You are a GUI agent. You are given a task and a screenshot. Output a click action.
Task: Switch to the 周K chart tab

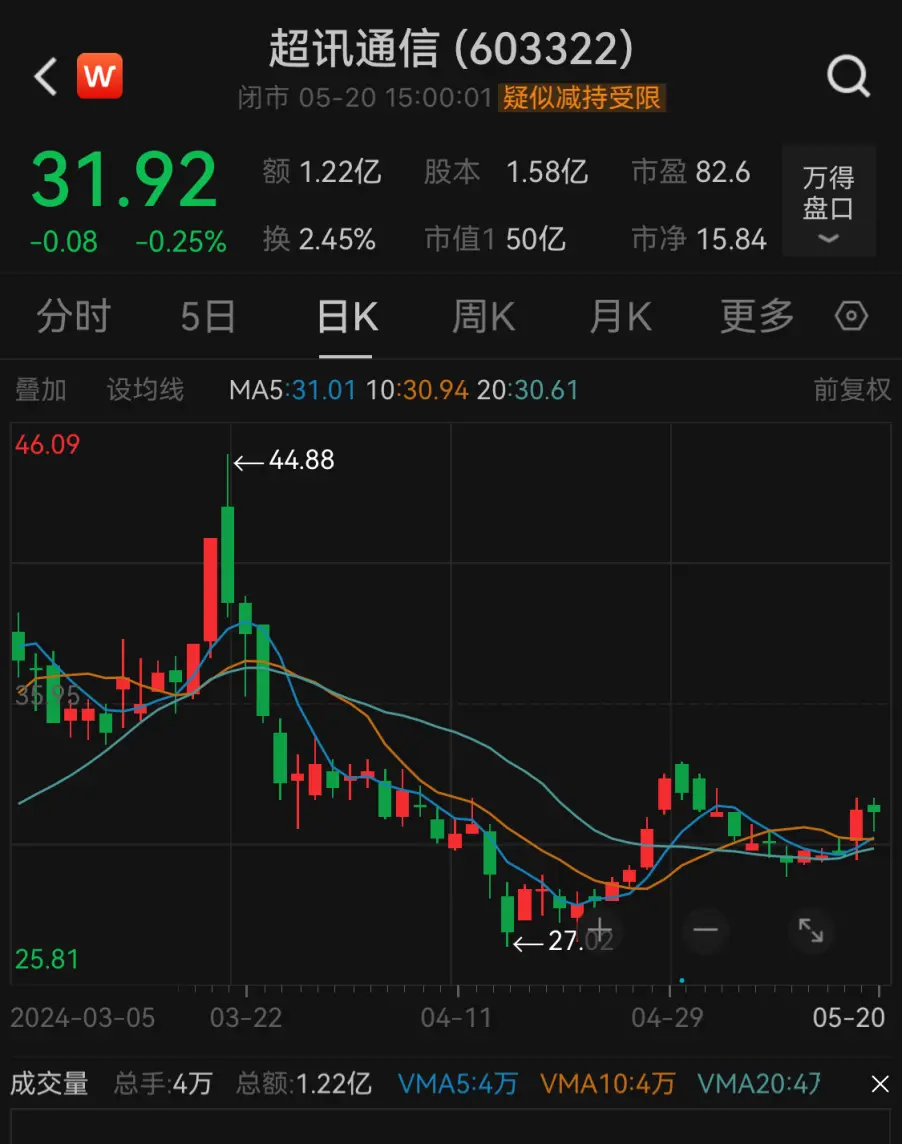click(x=484, y=317)
